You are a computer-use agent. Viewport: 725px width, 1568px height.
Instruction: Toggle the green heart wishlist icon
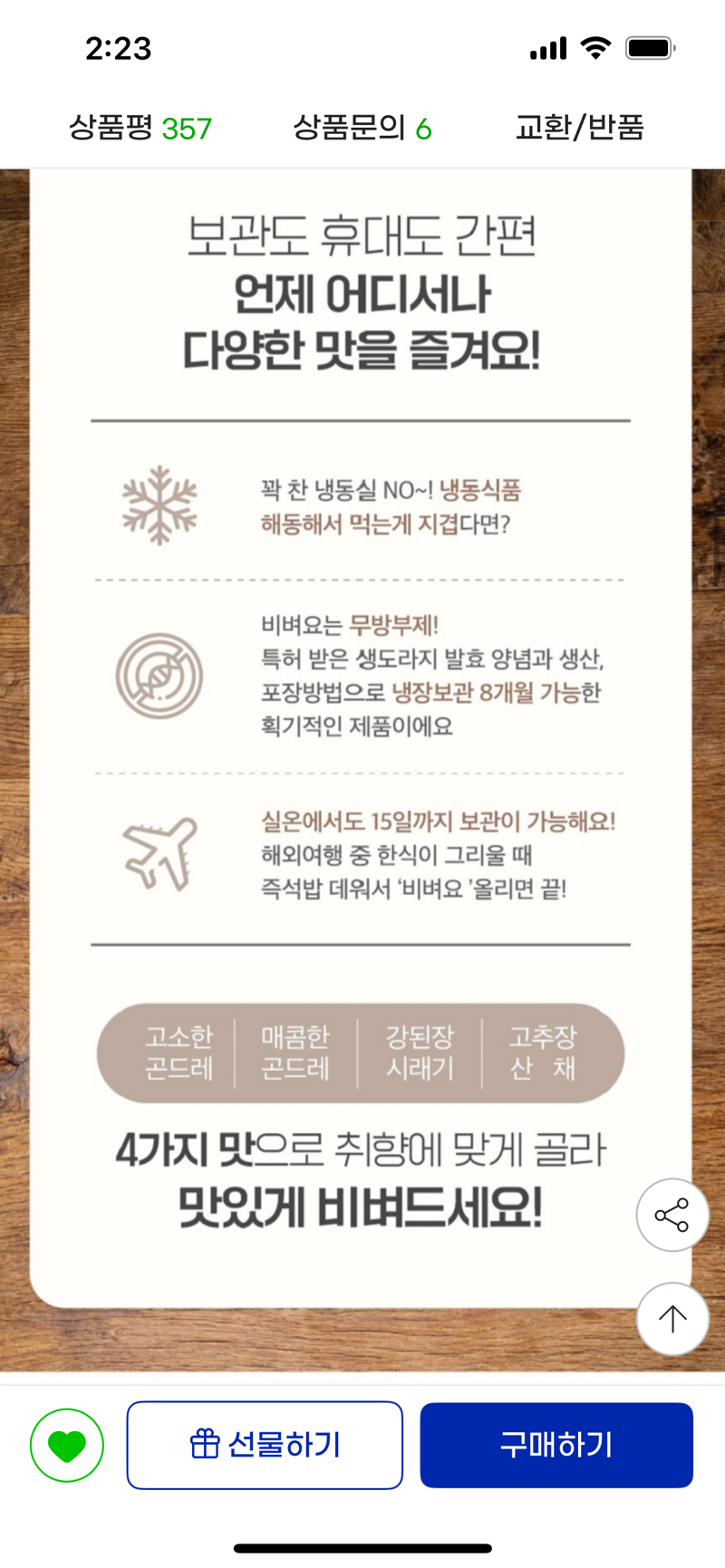[67, 1445]
